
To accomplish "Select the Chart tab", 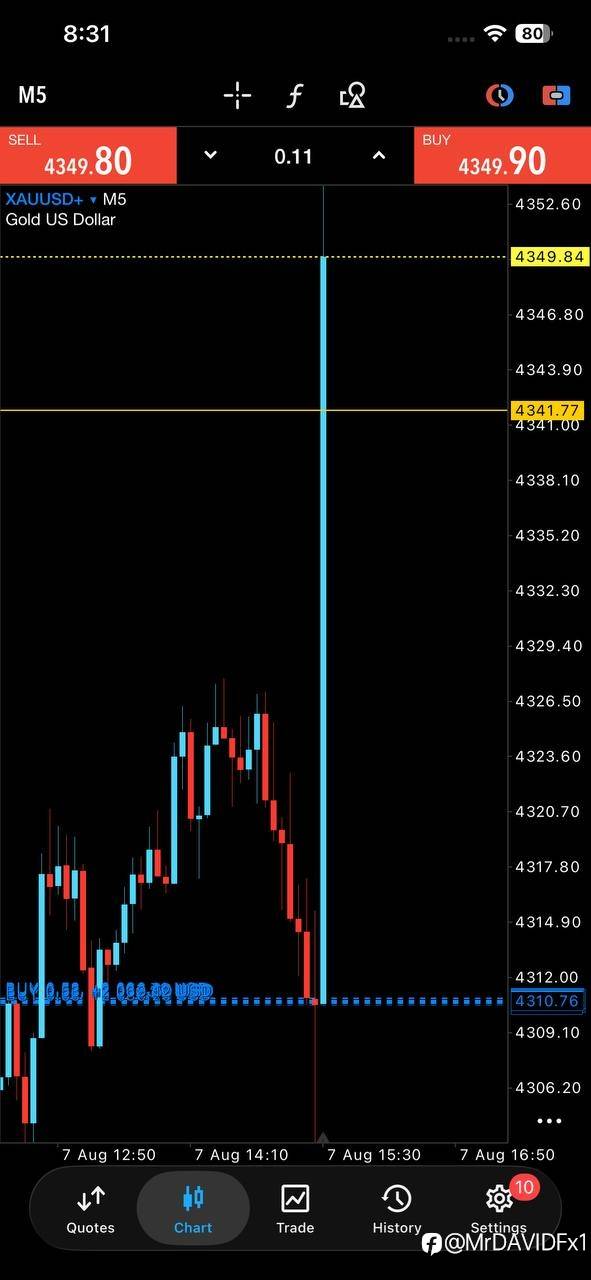I will pyautogui.click(x=193, y=1208).
